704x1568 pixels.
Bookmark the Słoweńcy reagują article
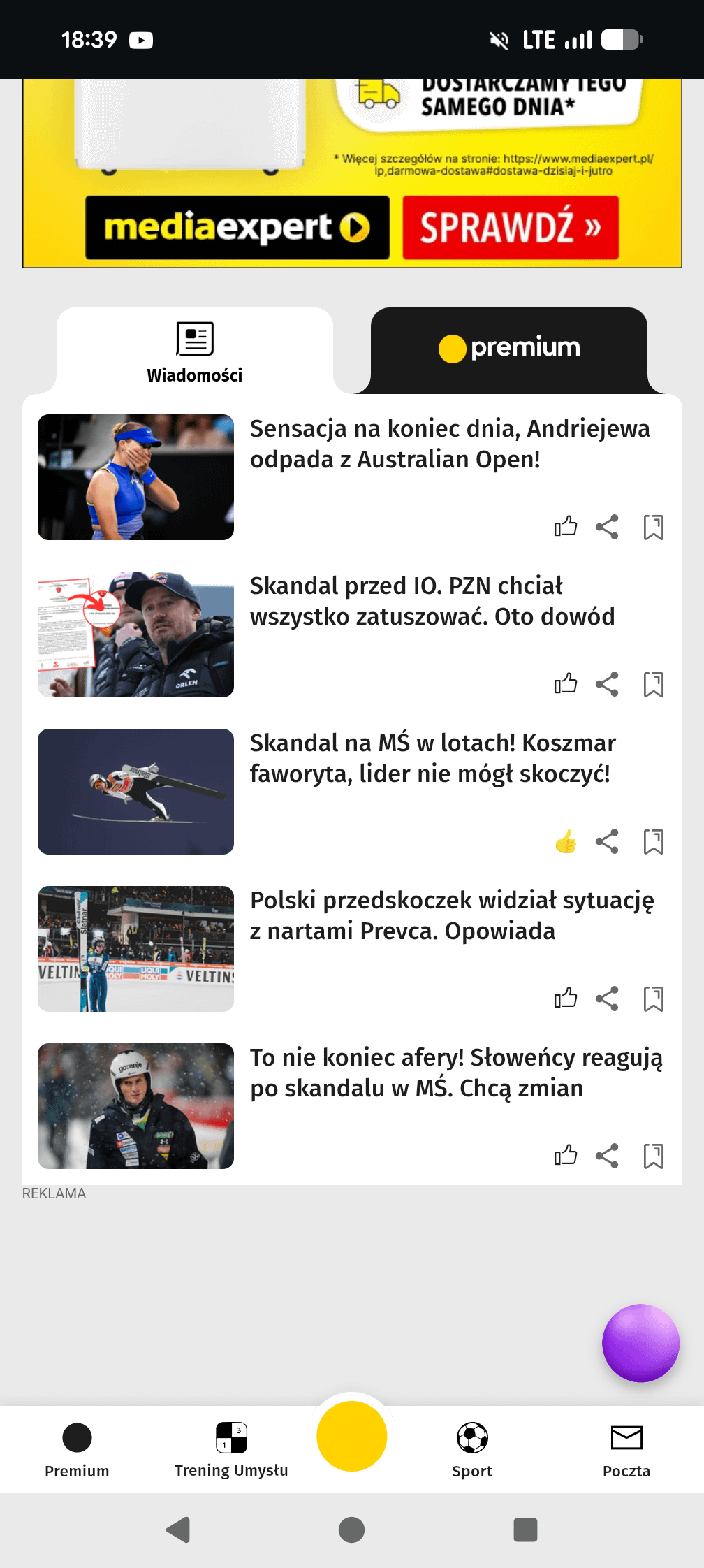tap(653, 1156)
